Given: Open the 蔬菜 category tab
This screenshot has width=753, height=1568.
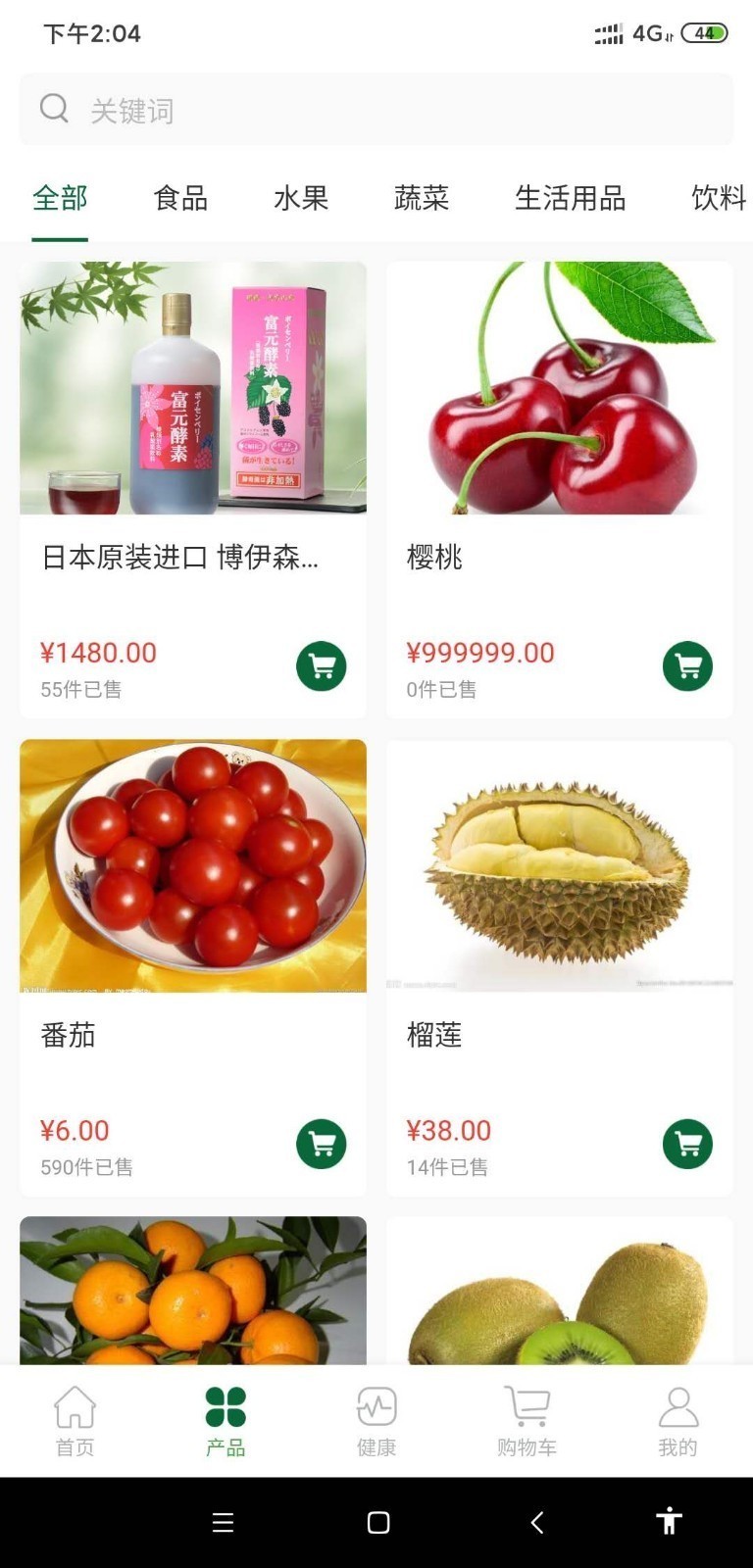Looking at the screenshot, I should click(x=422, y=199).
